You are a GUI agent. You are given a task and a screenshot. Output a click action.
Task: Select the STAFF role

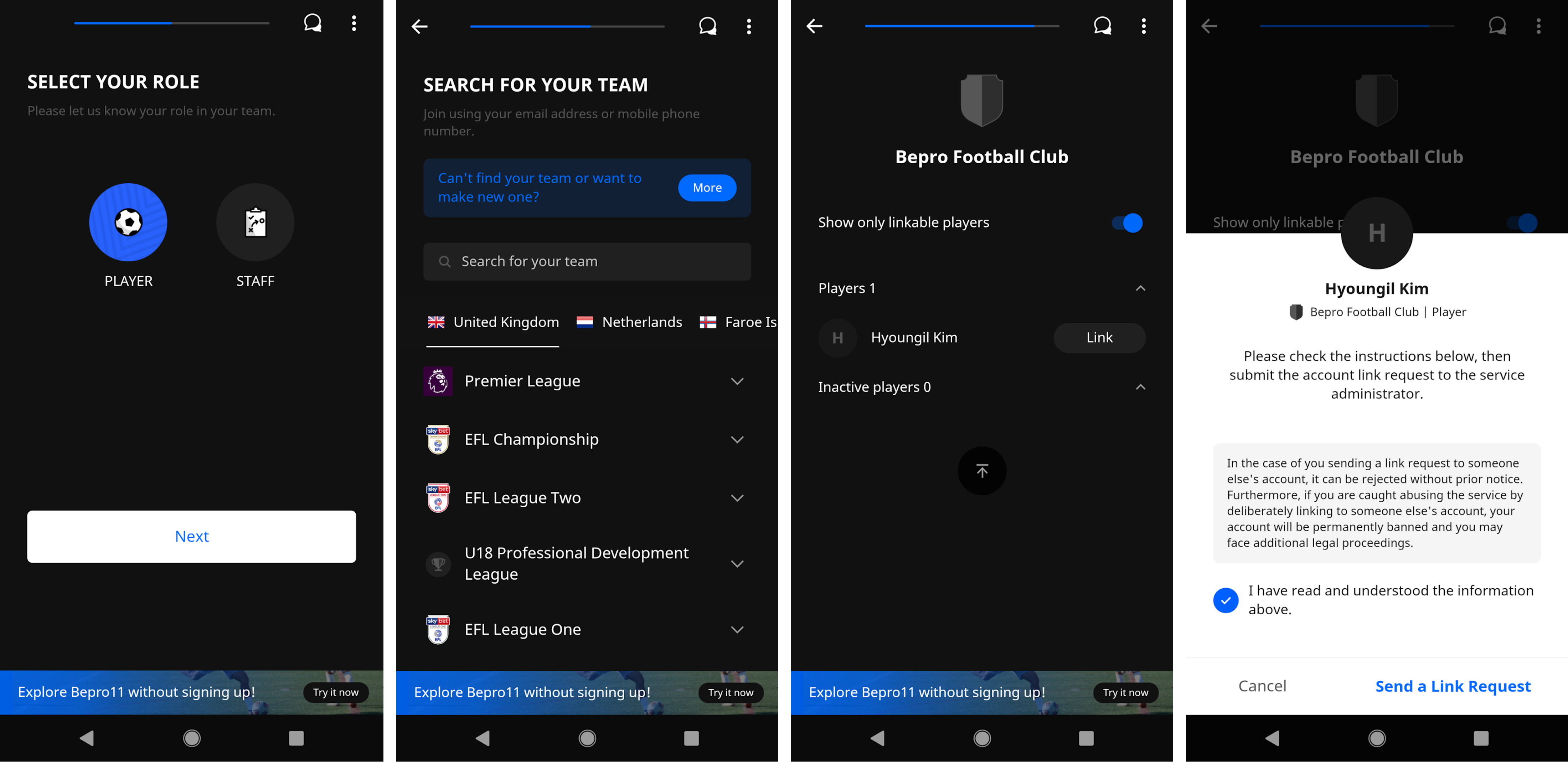[x=255, y=222]
